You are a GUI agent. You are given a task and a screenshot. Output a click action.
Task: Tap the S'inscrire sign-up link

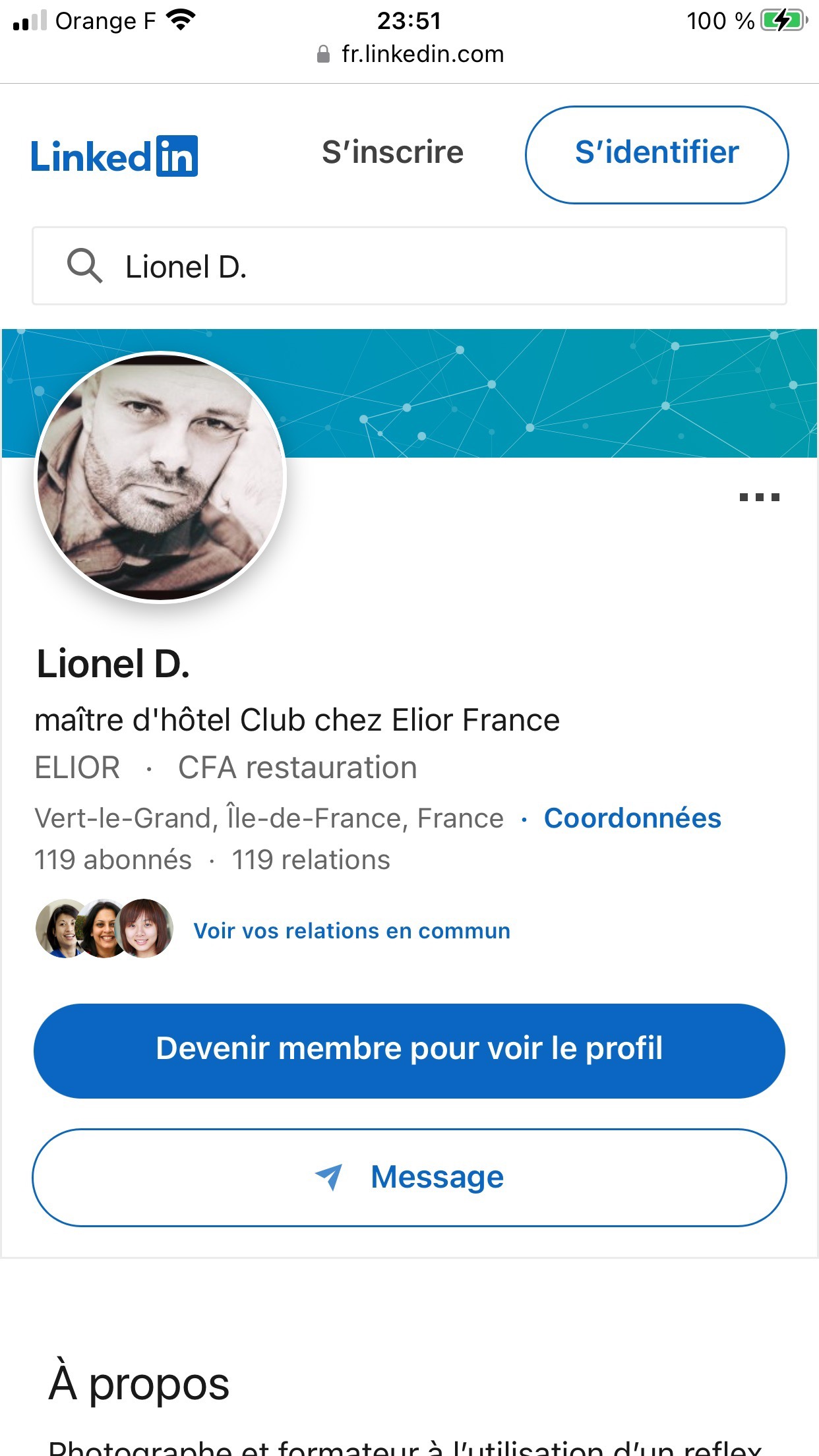pyautogui.click(x=393, y=152)
